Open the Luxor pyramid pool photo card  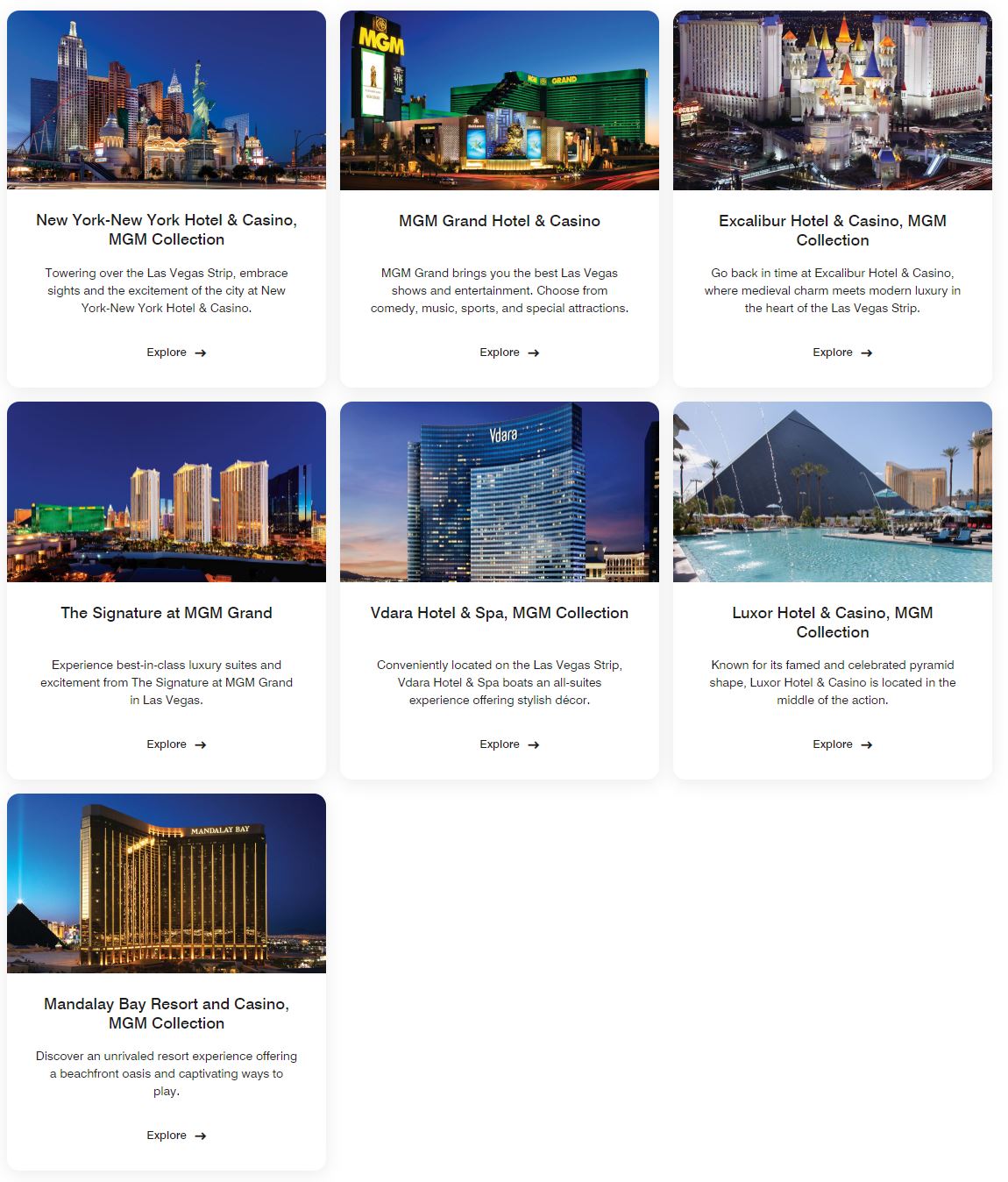(832, 492)
